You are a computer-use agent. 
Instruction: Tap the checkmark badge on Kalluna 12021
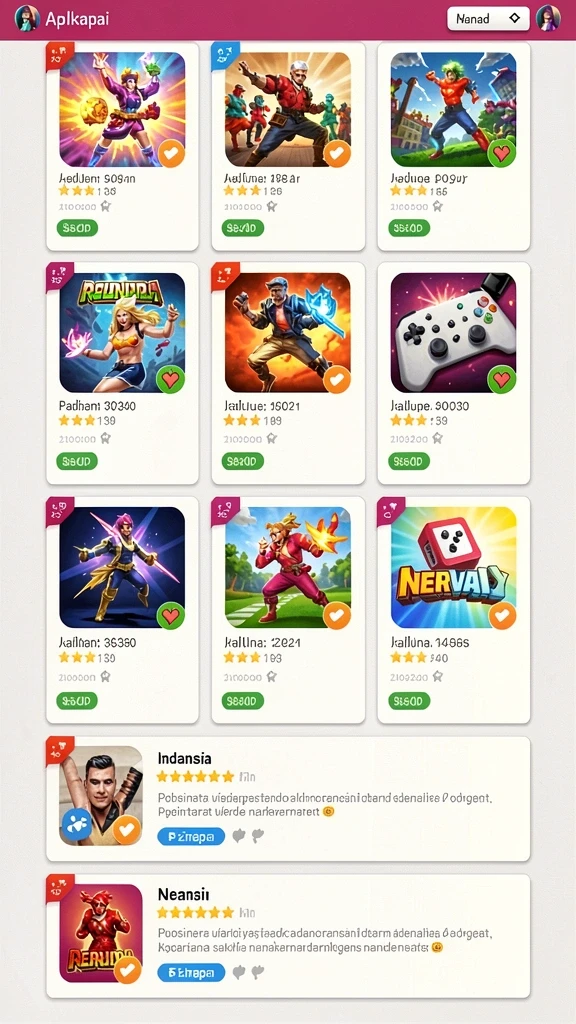(x=336, y=615)
